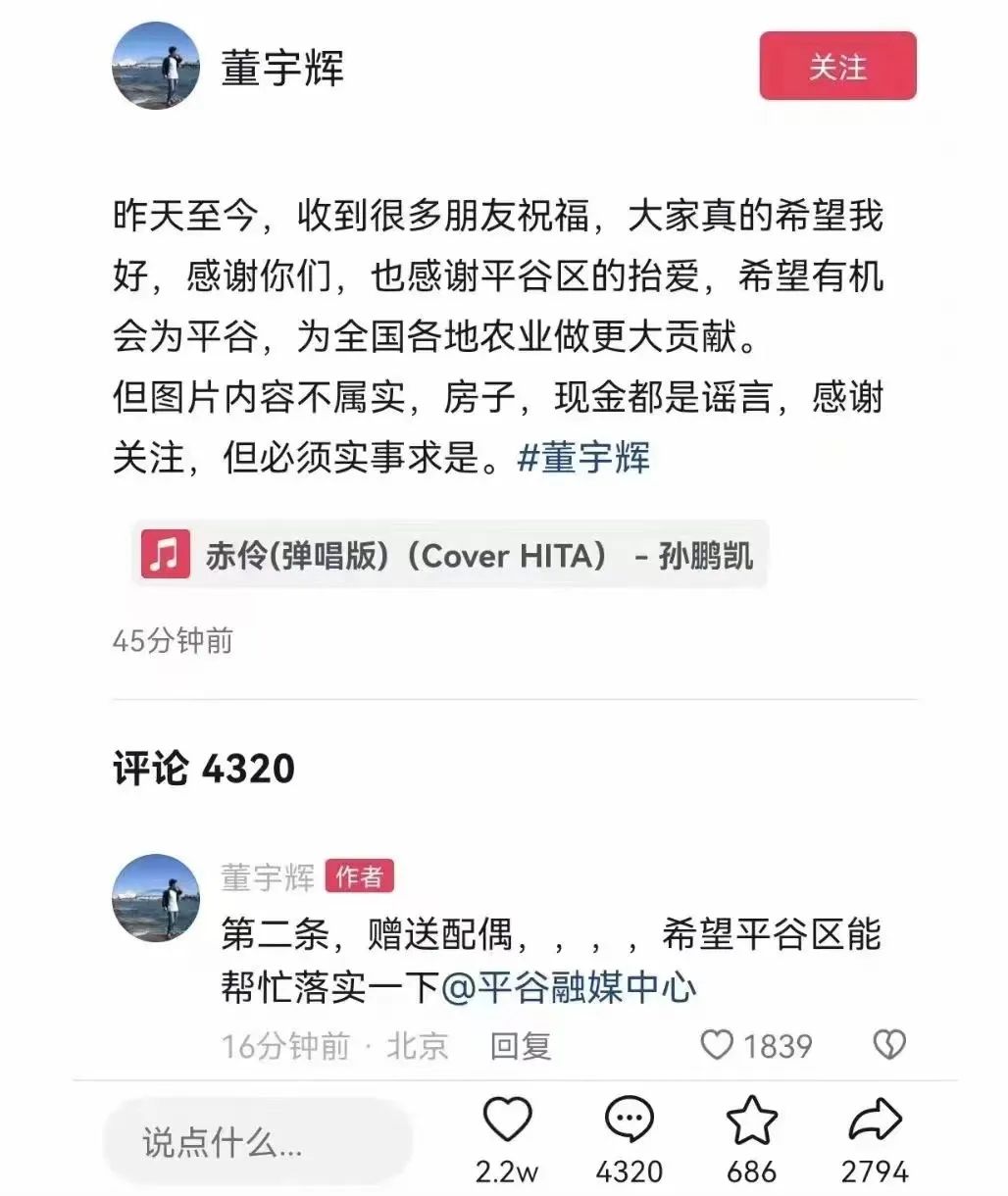This screenshot has height=1196, width=1008.
Task: Reply to 董宇辉's comment via 回复
Action: pos(521,1046)
